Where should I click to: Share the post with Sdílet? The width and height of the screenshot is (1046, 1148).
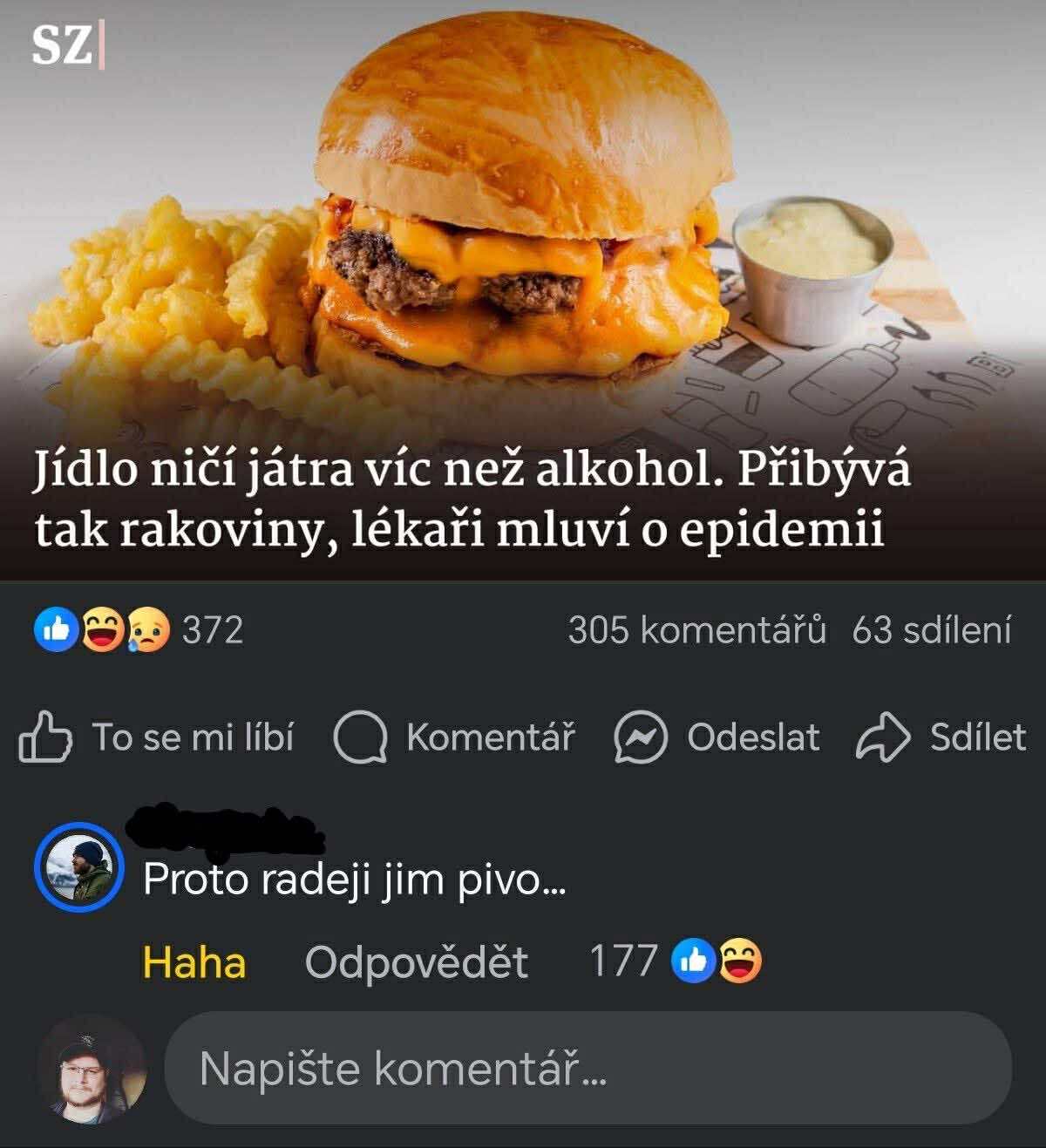point(942,737)
